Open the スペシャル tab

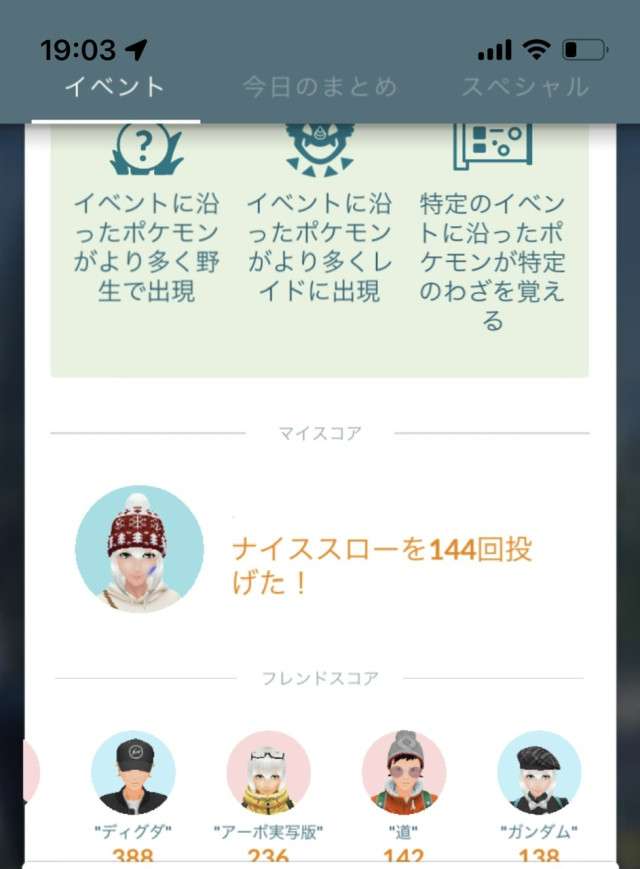(x=524, y=87)
